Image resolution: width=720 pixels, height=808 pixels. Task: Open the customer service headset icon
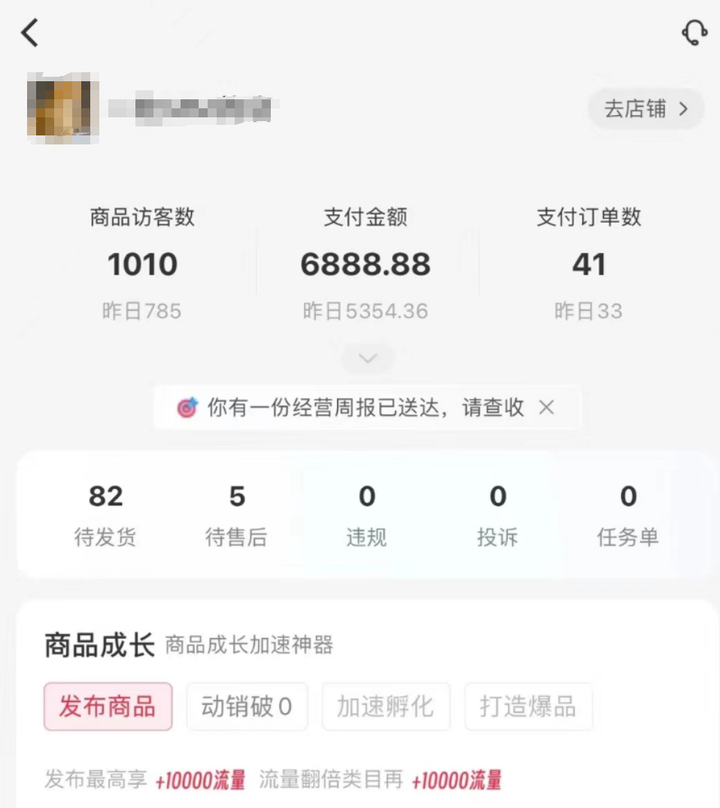(x=694, y=33)
